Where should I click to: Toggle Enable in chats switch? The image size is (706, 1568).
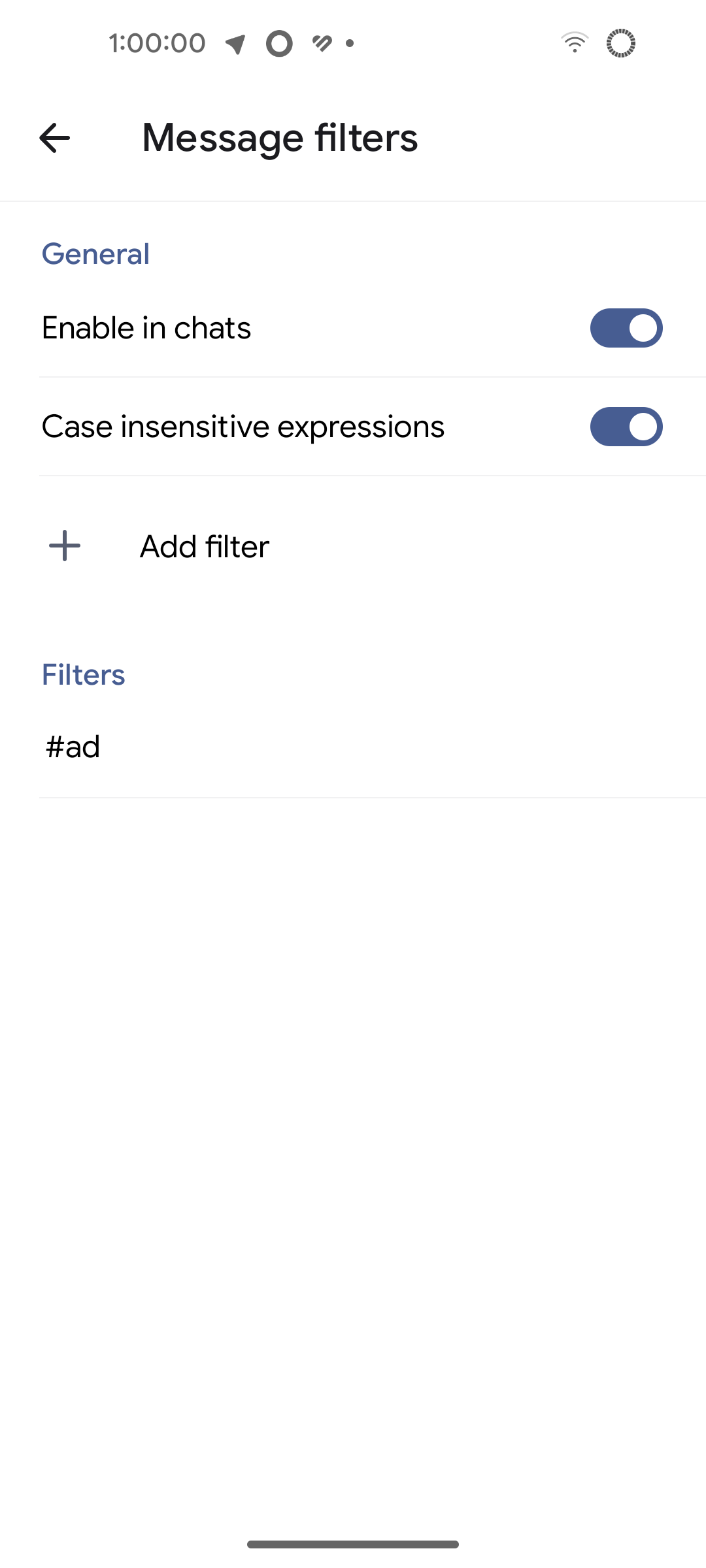click(626, 328)
